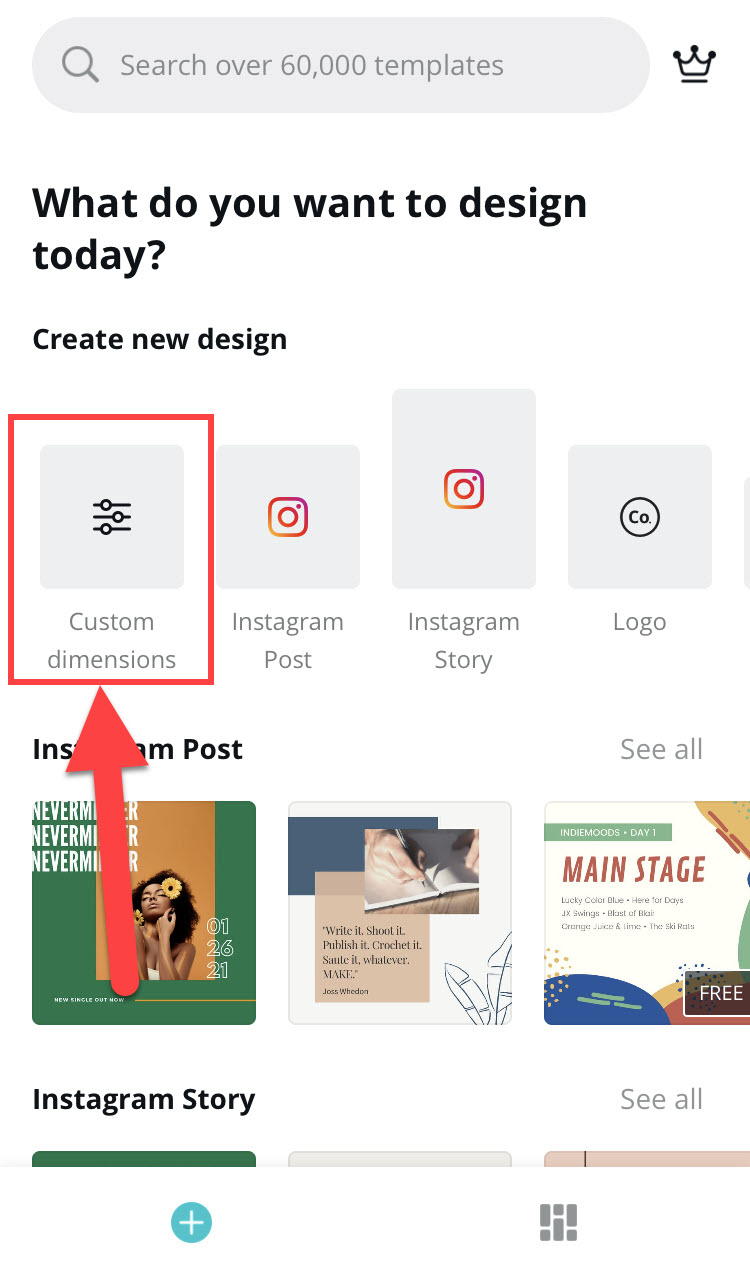Open the Canva Pro crown icon
The image size is (750, 1279).
click(694, 66)
